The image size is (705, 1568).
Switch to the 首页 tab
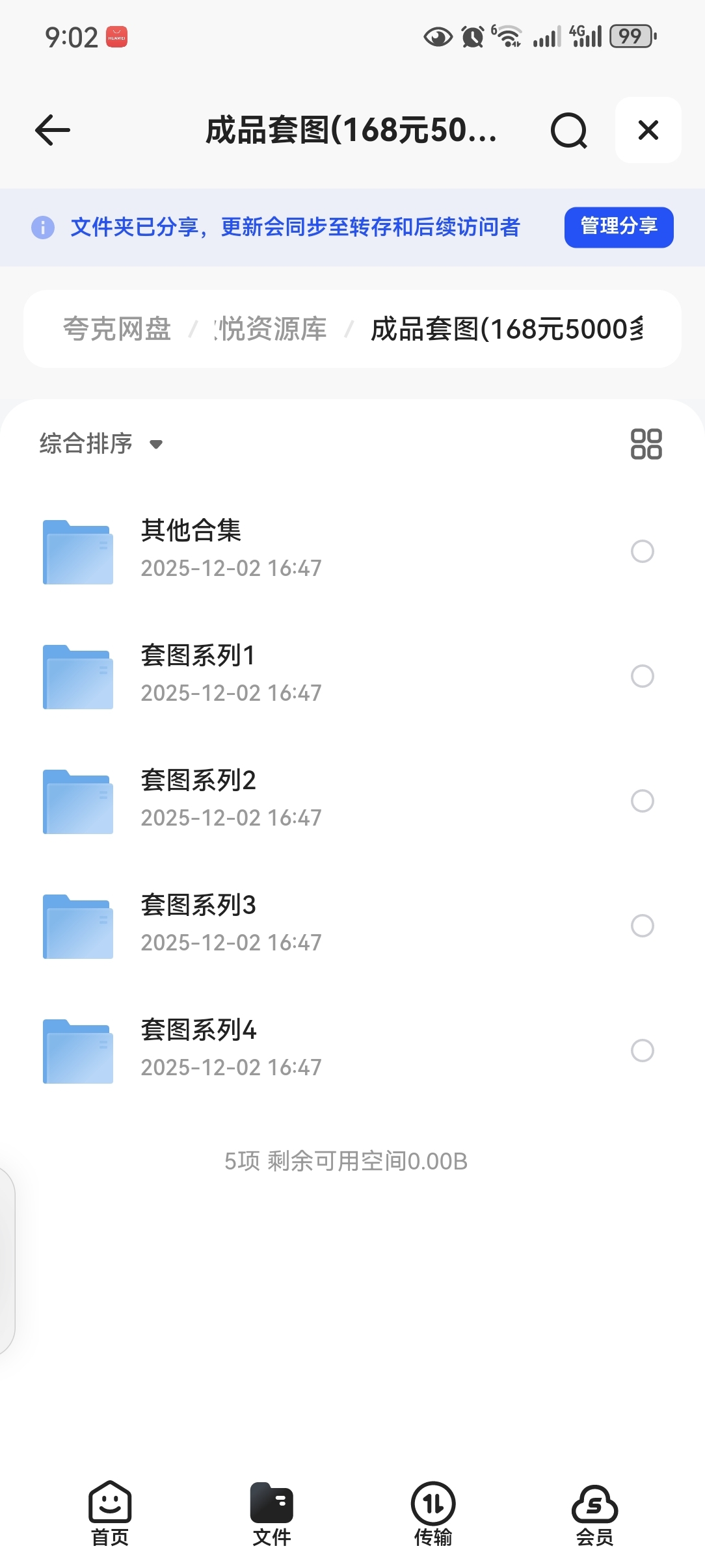(x=110, y=1513)
